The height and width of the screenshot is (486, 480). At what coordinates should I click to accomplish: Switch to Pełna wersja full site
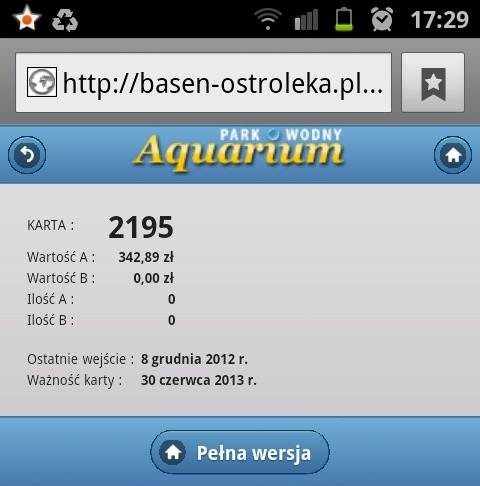coord(240,452)
